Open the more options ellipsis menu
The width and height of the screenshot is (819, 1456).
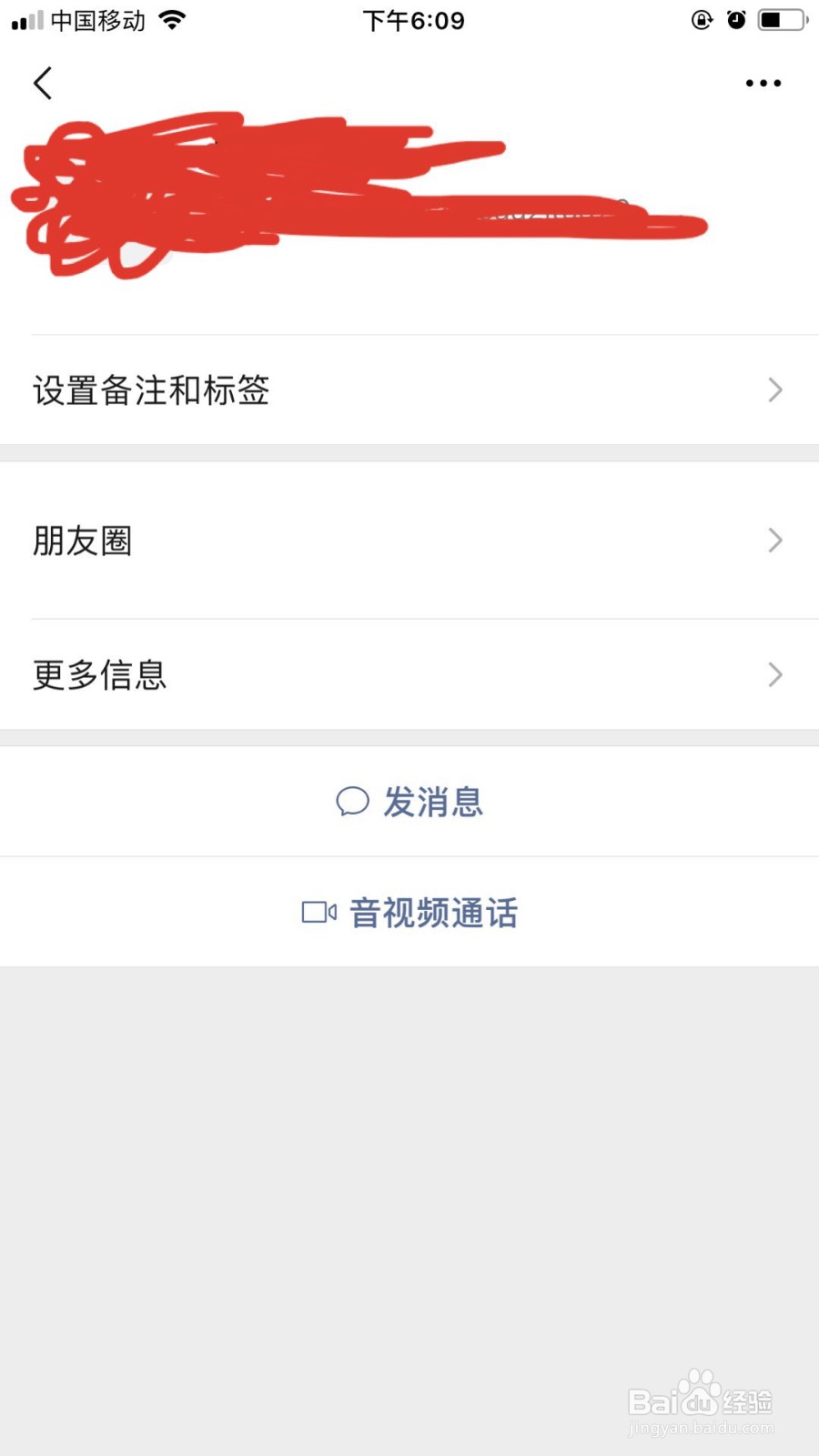coord(763,82)
